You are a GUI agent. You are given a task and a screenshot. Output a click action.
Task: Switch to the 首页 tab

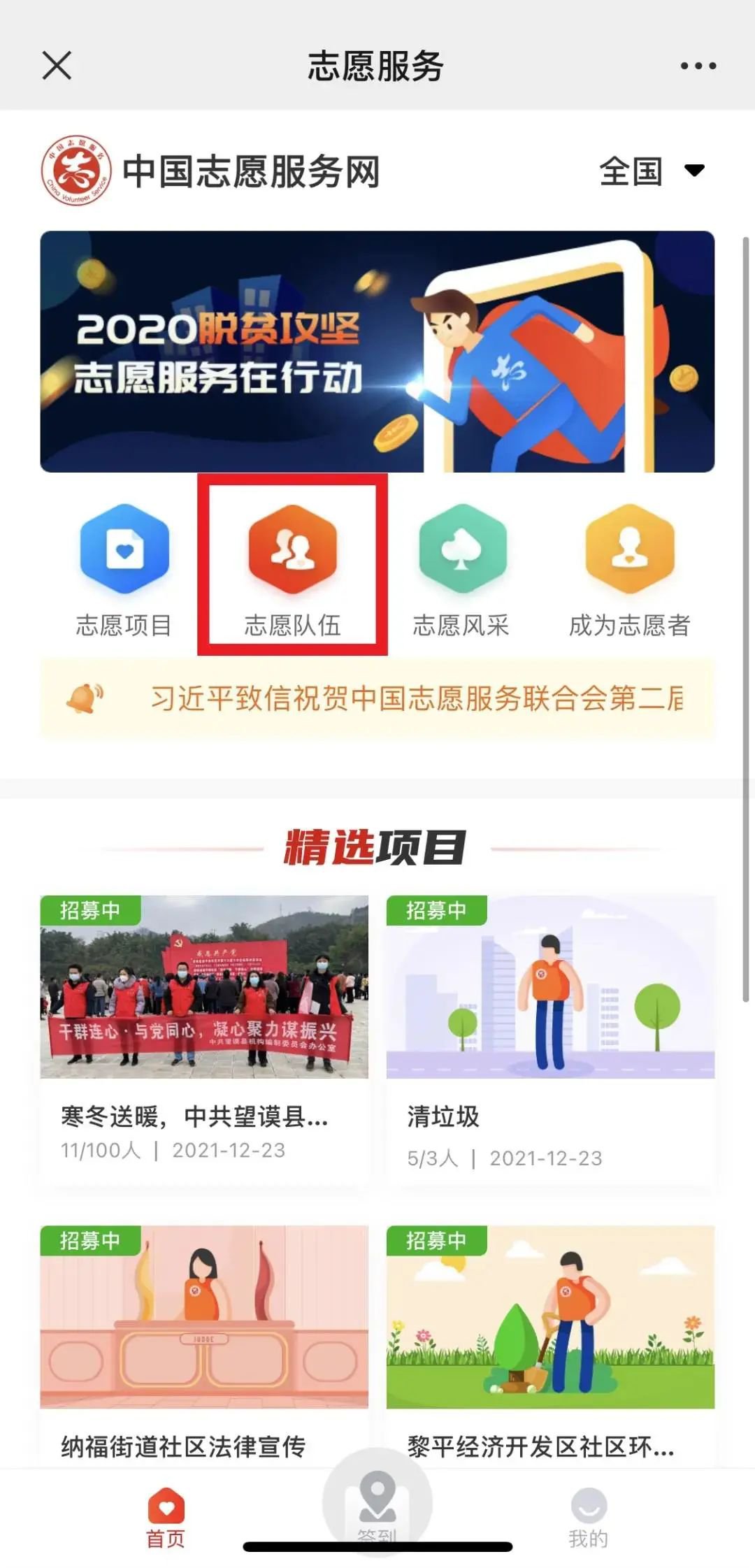166,1517
